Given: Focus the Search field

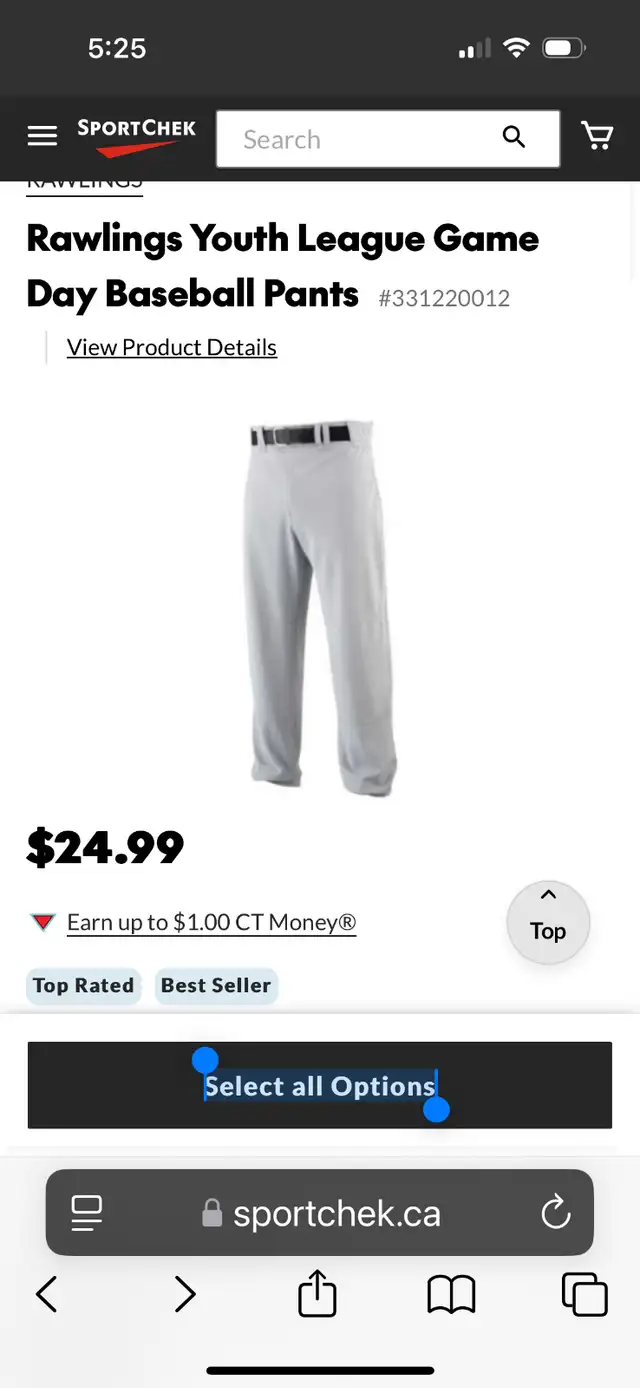Looking at the screenshot, I should tap(388, 139).
